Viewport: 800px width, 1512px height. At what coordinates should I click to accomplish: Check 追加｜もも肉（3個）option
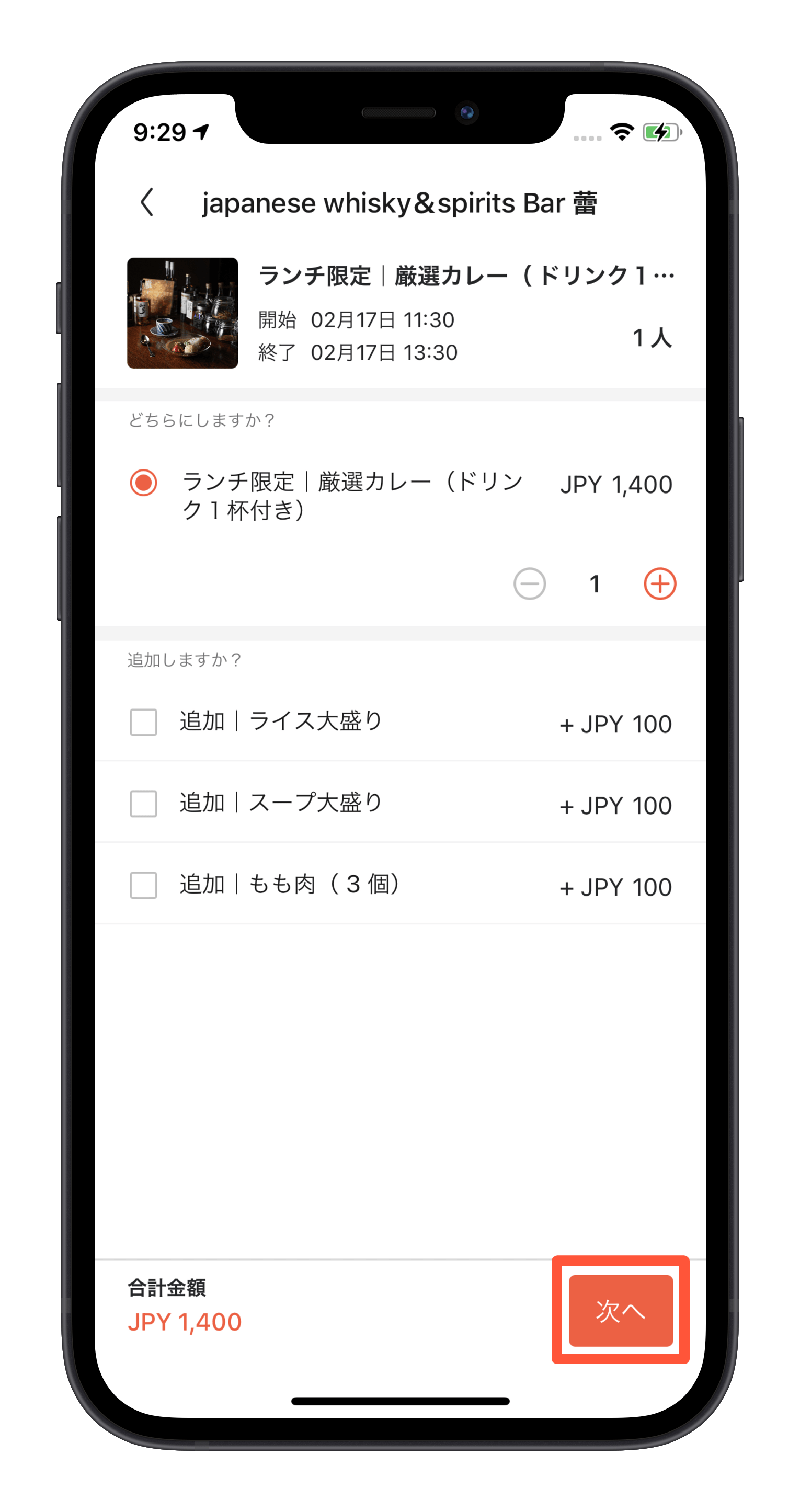(x=143, y=885)
